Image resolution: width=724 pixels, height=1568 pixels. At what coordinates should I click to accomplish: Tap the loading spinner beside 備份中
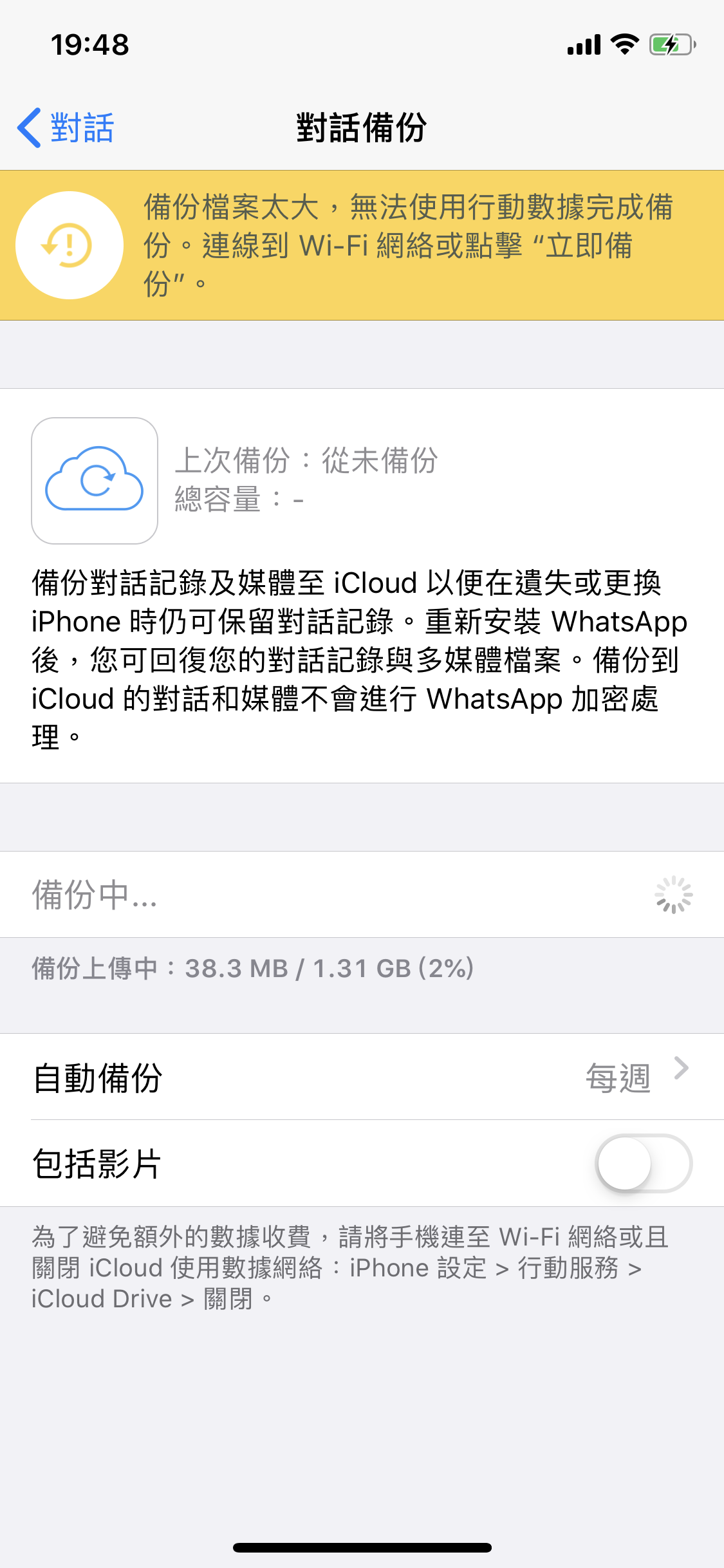pos(673,894)
